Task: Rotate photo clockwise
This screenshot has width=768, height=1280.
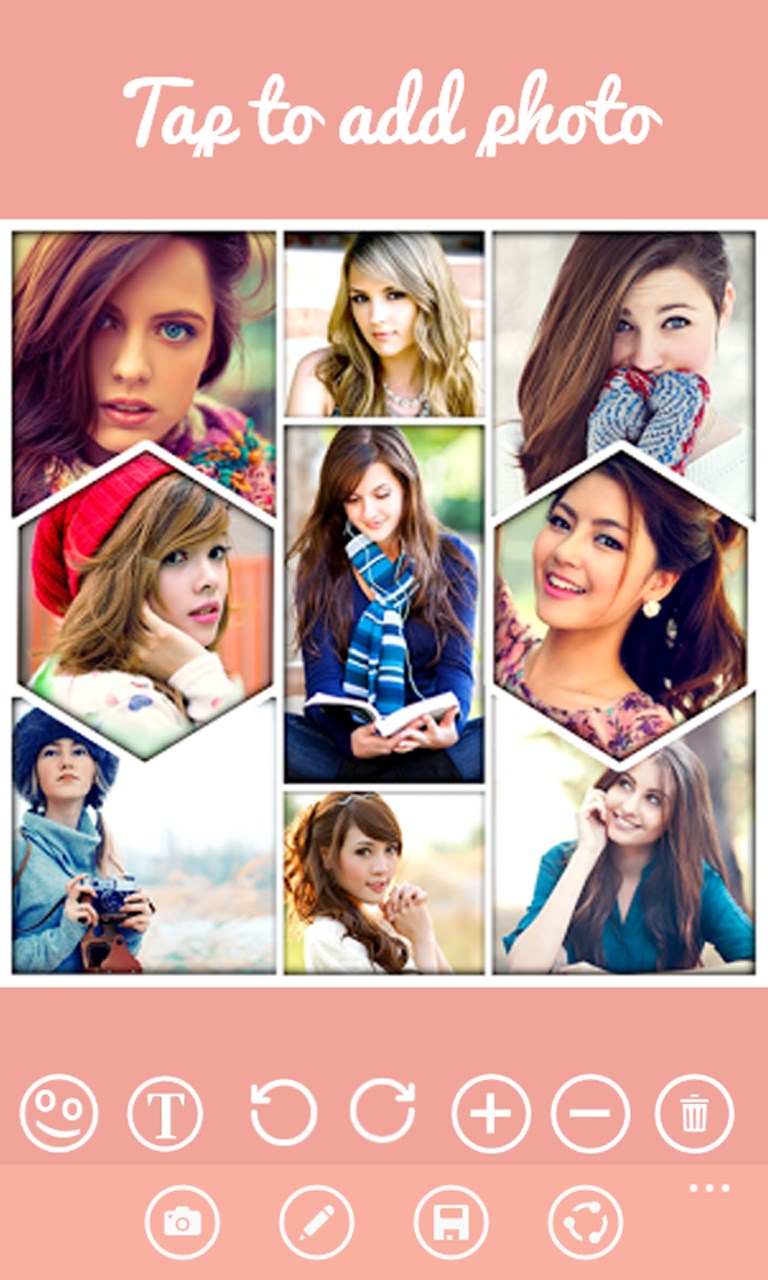Action: [383, 1112]
